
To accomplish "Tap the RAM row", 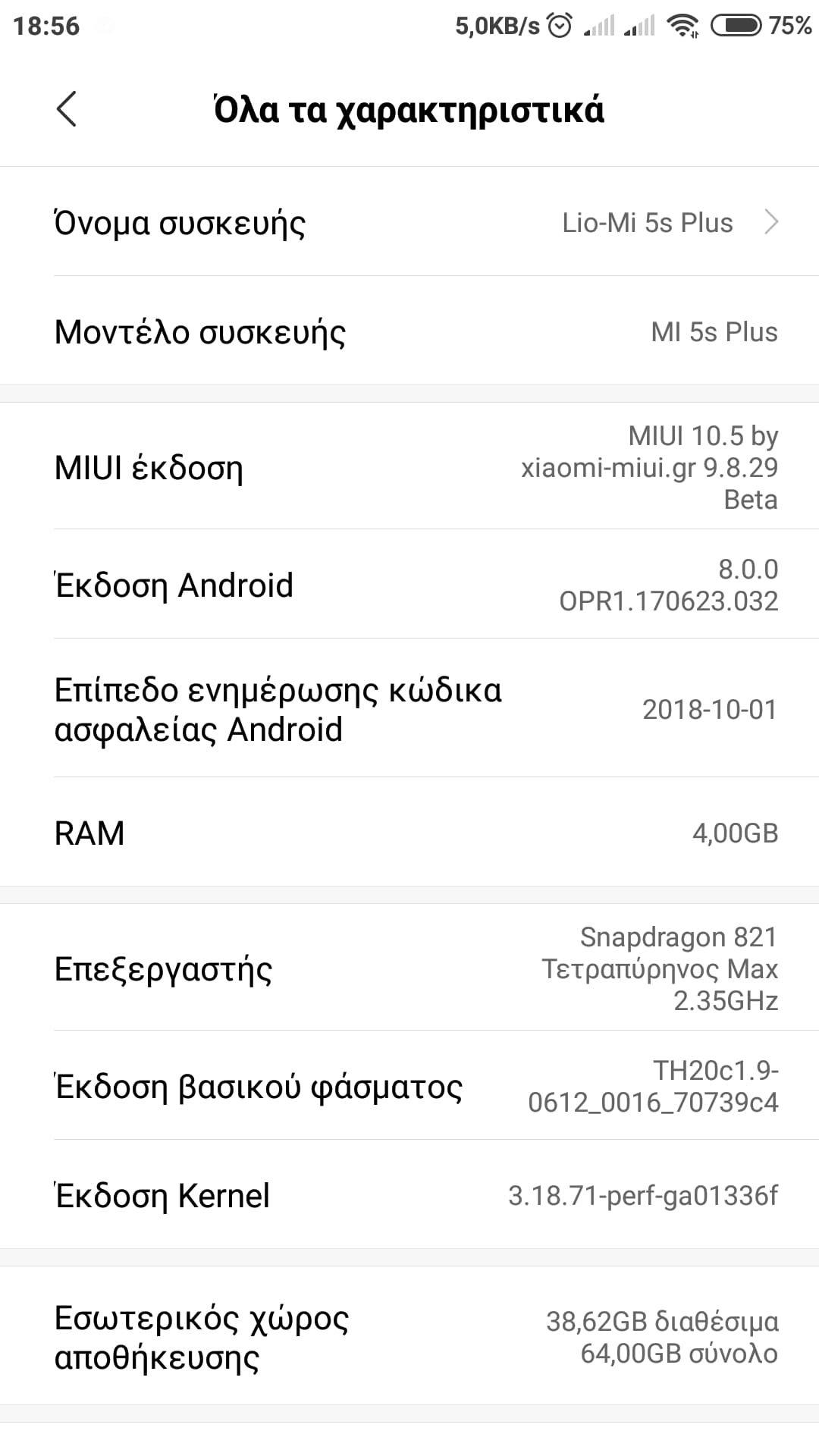I will [x=409, y=833].
